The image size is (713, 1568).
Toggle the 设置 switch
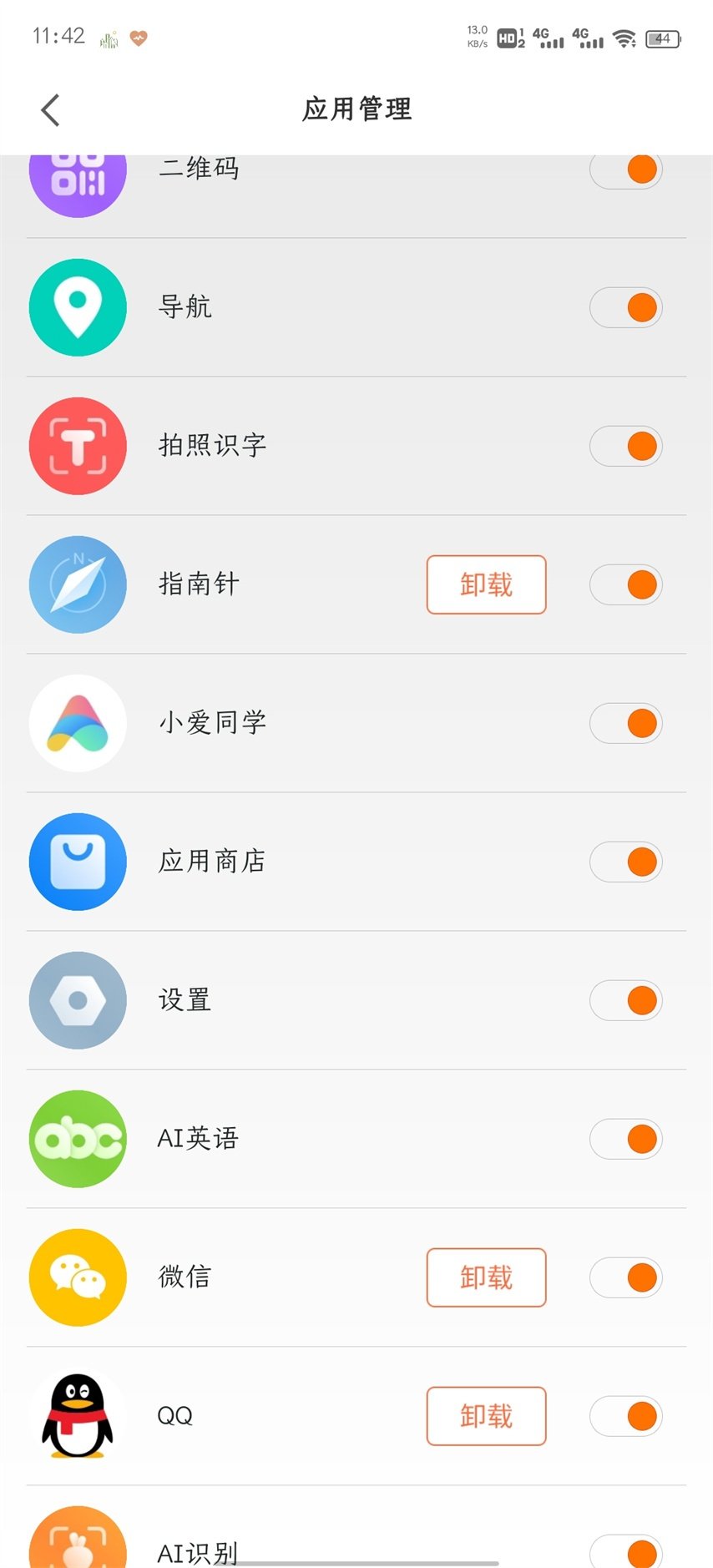(x=626, y=1000)
